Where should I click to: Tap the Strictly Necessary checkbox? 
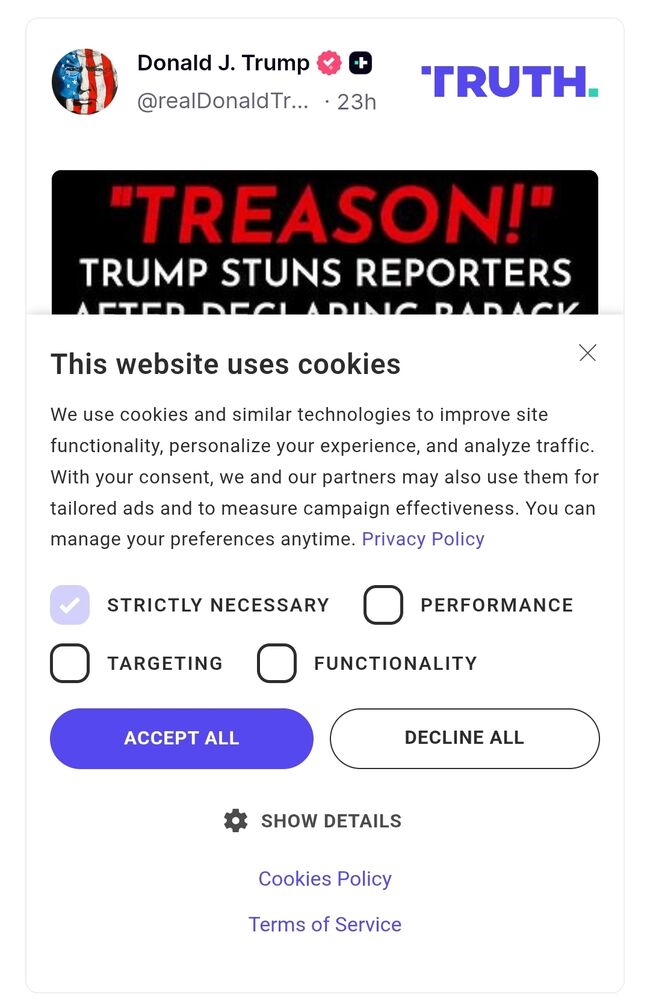point(70,605)
